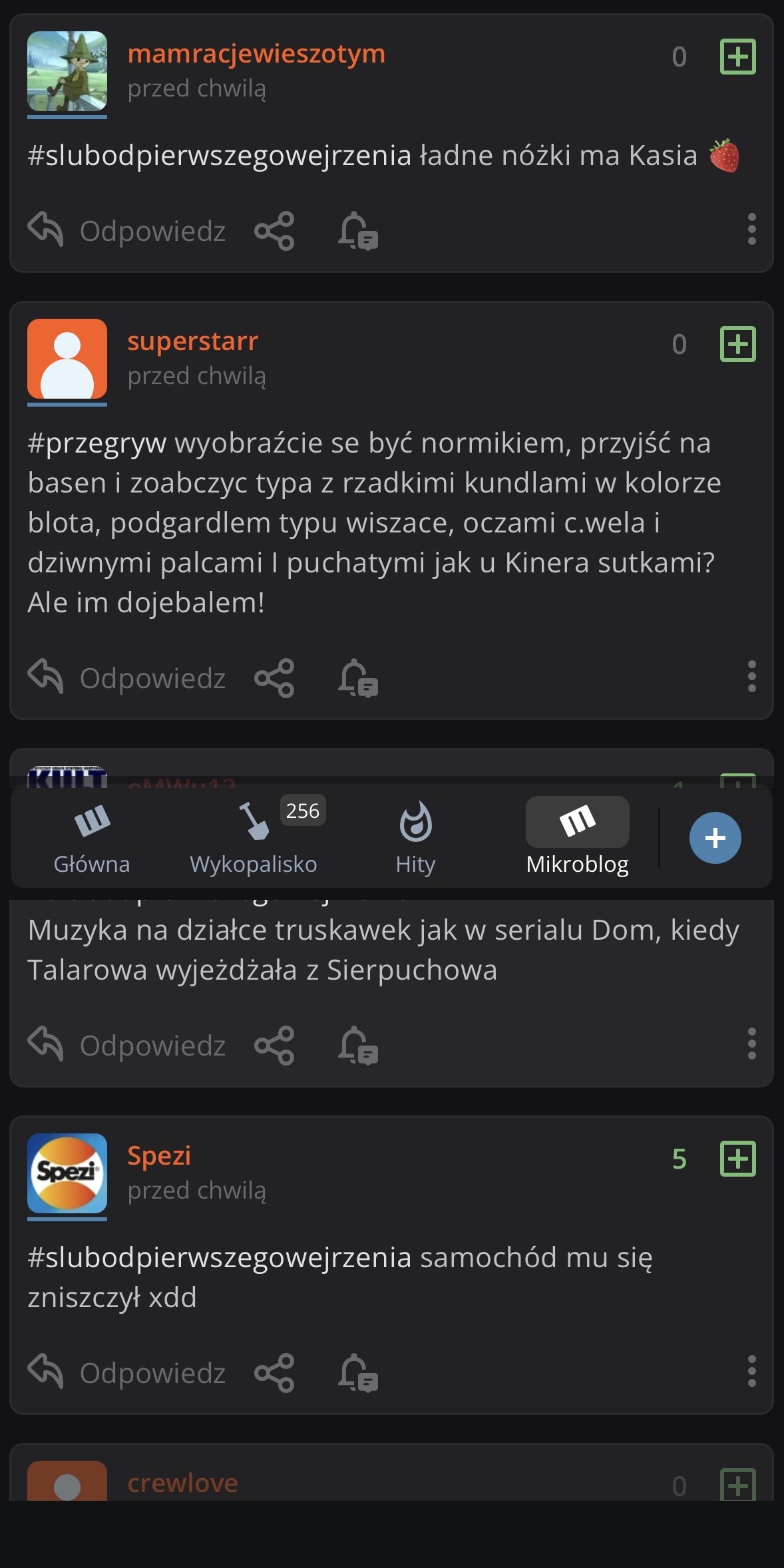
Task: Switch to the Wykopalisko tab
Action: pos(254,837)
